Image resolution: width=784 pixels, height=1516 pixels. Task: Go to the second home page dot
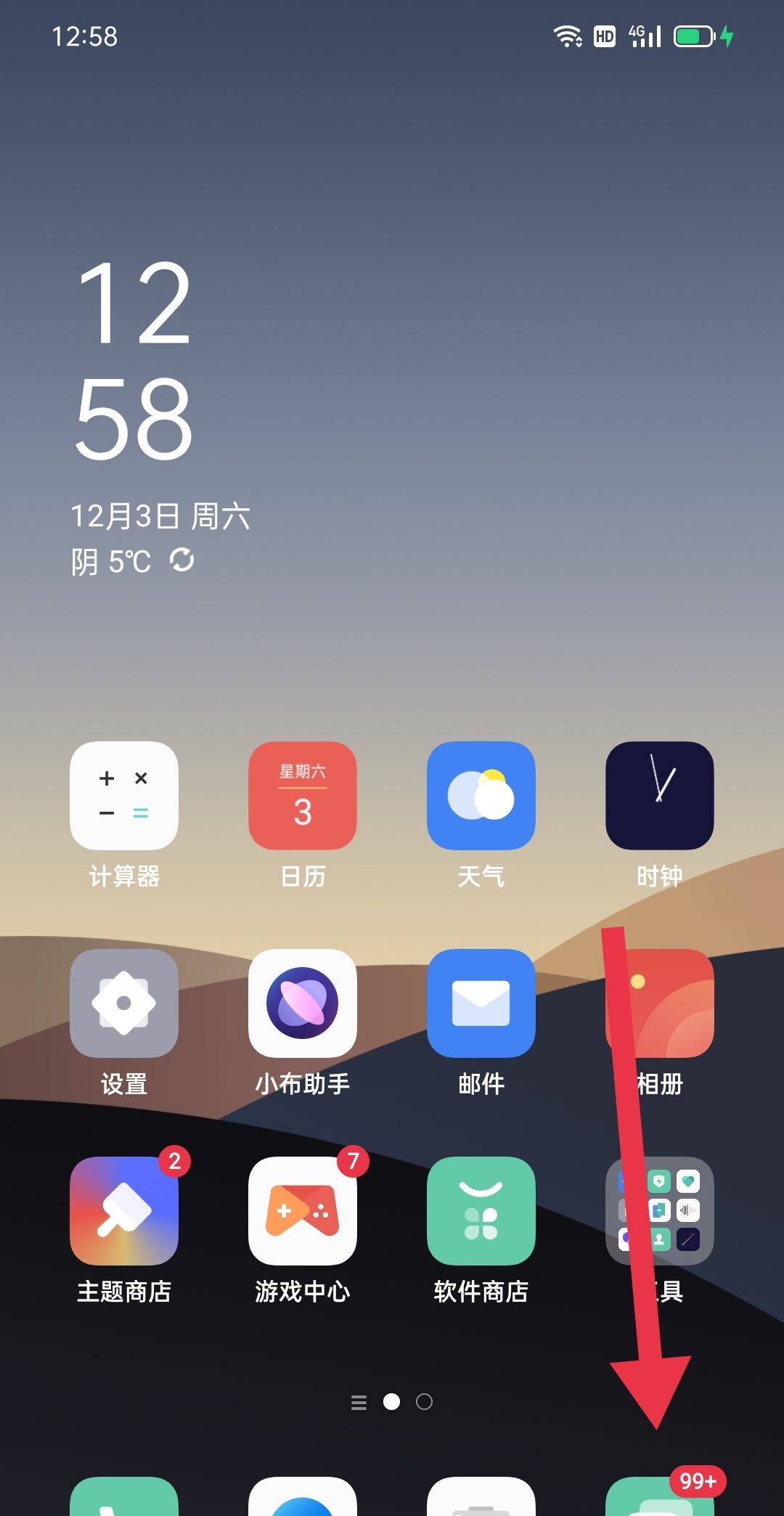coord(424,1402)
